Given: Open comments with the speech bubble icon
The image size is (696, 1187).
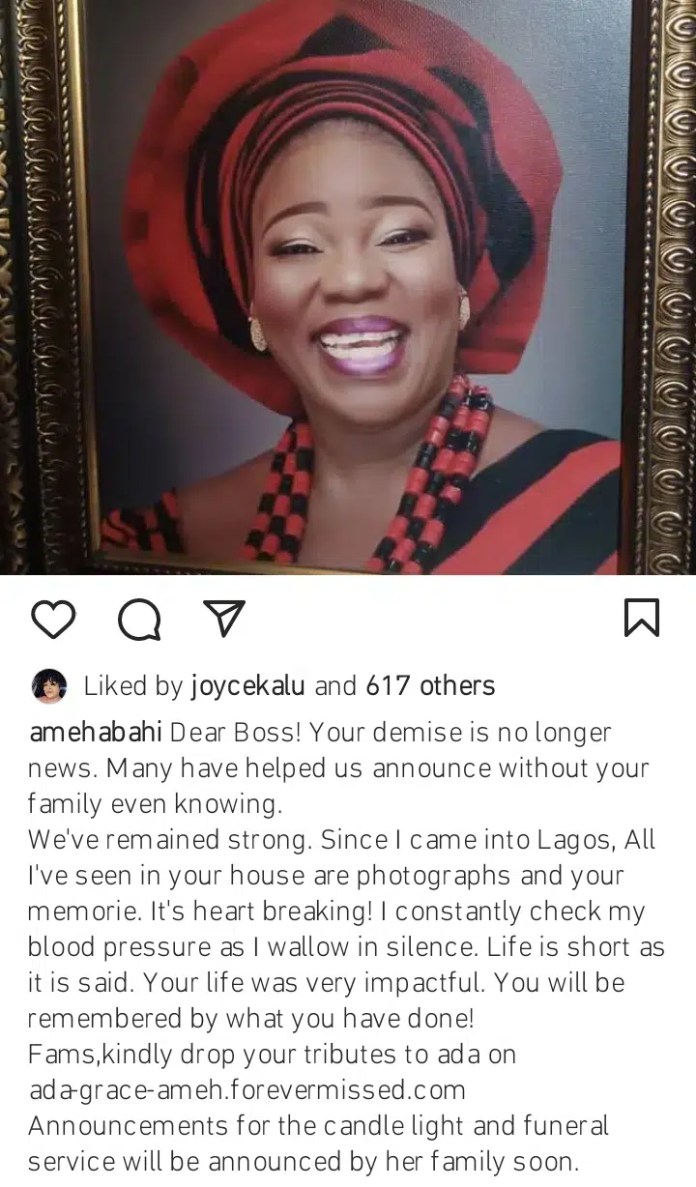Looking at the screenshot, I should point(139,619).
